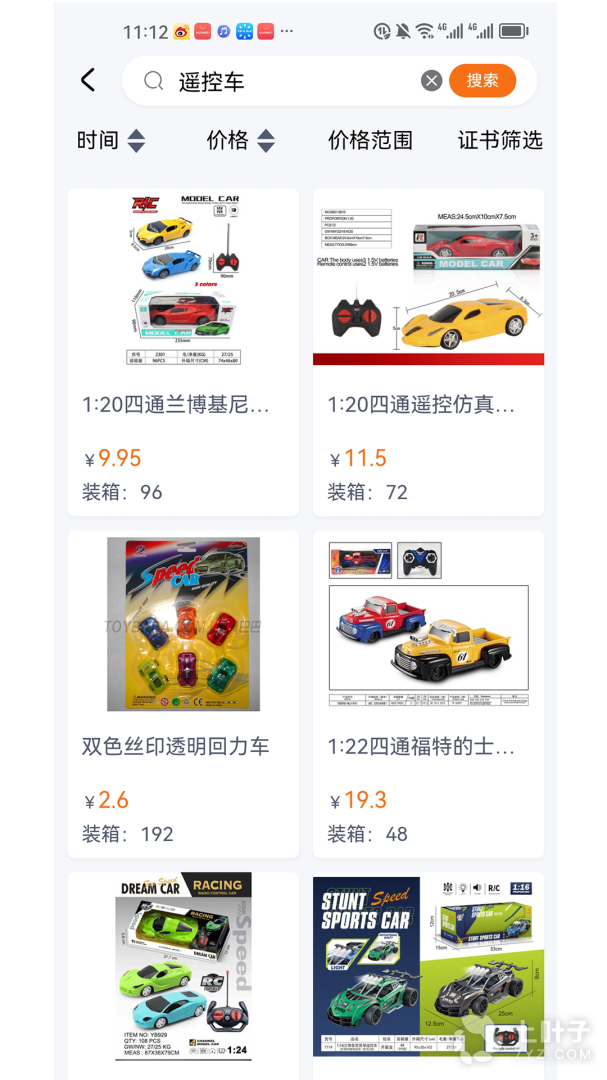The width and height of the screenshot is (607, 1080).
Task: View the 双色丝印透明回力车 product
Action: (183, 694)
